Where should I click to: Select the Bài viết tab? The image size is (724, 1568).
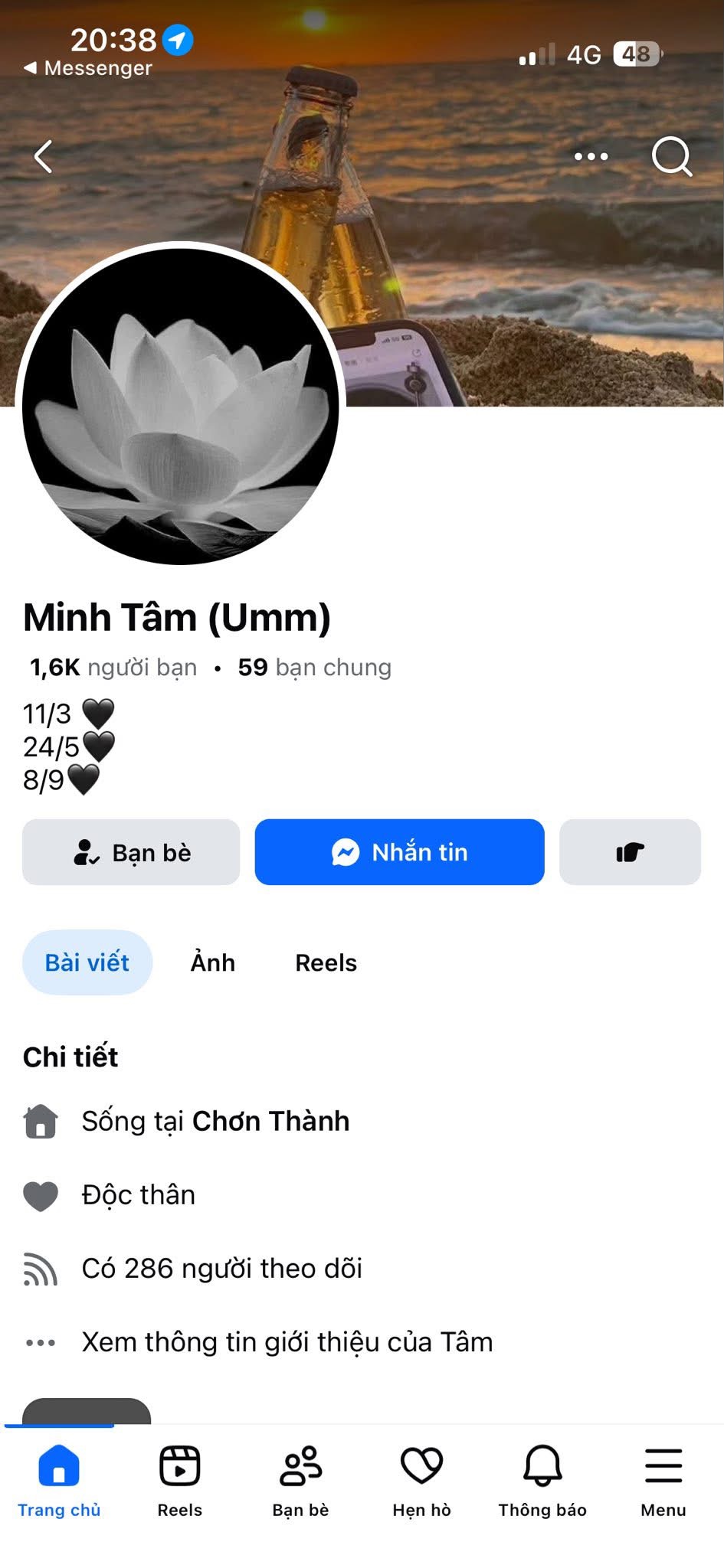[x=87, y=962]
